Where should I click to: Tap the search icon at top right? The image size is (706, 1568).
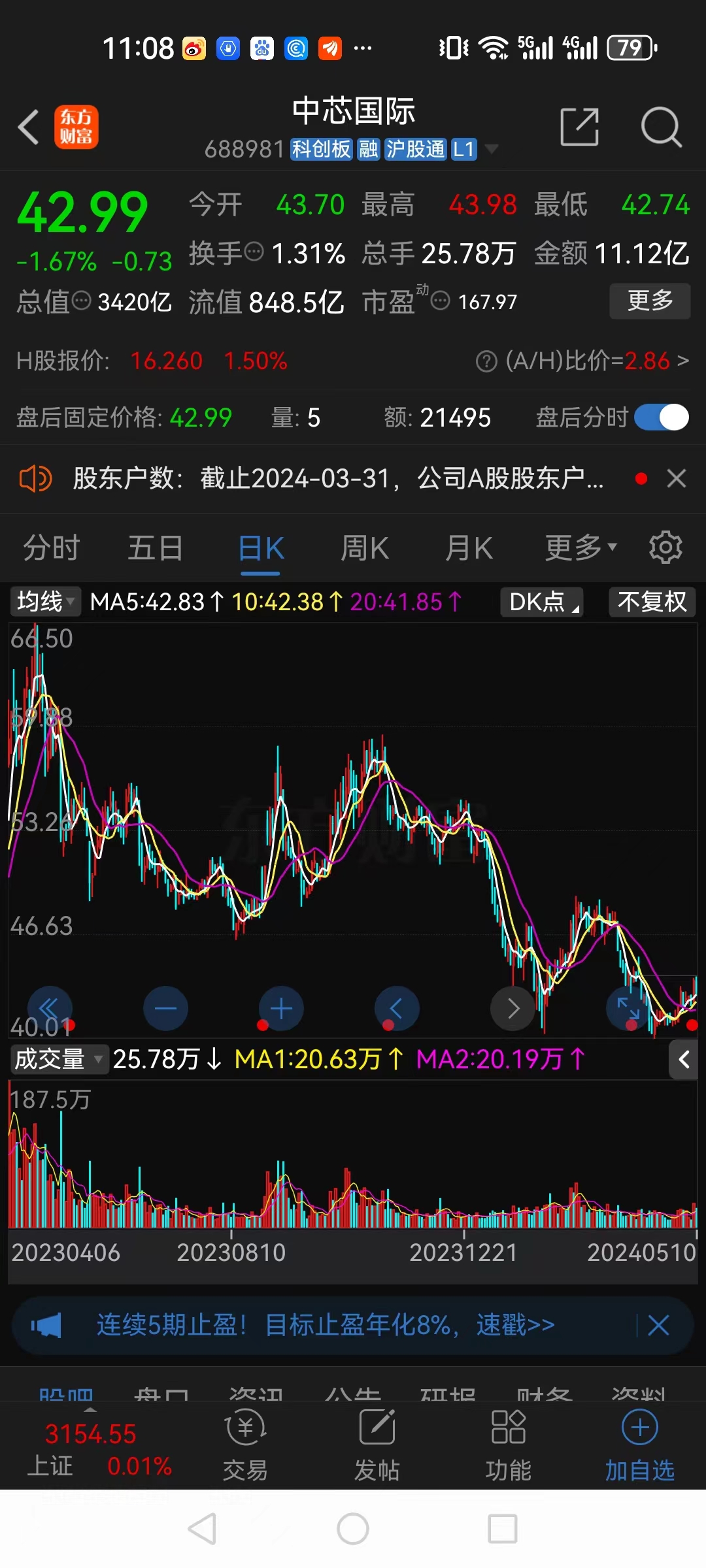[662, 127]
